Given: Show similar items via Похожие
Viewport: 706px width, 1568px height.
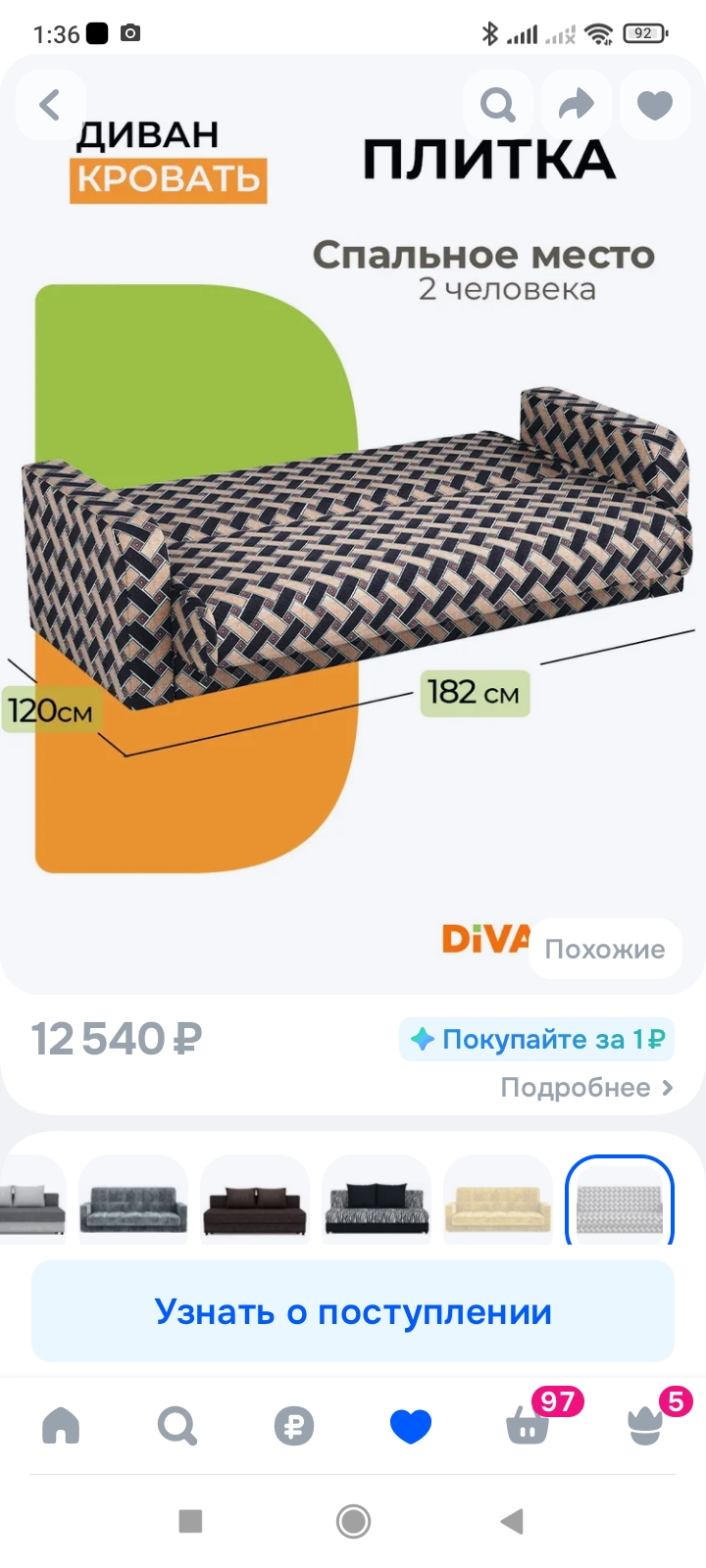Looking at the screenshot, I should tap(604, 949).
